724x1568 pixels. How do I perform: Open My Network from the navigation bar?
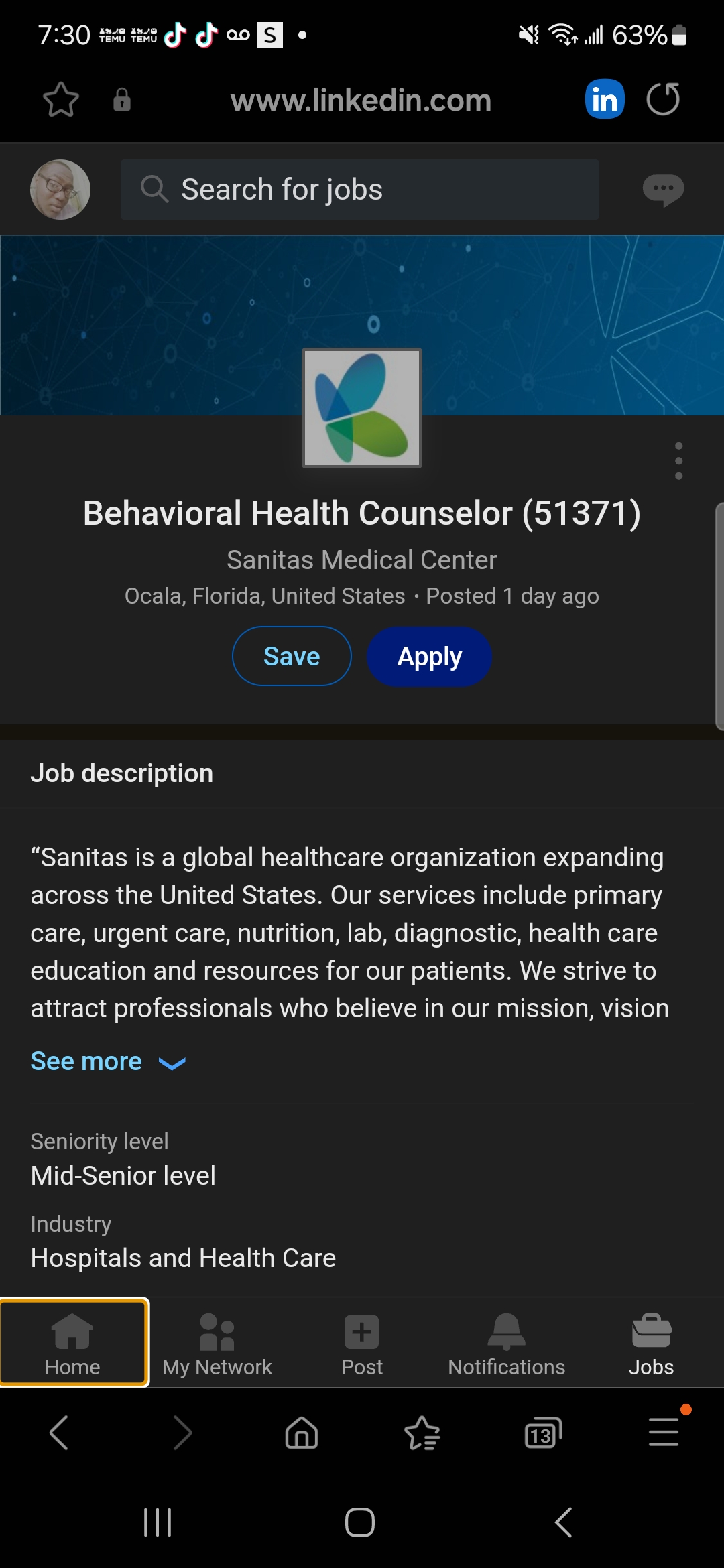pos(217,1343)
